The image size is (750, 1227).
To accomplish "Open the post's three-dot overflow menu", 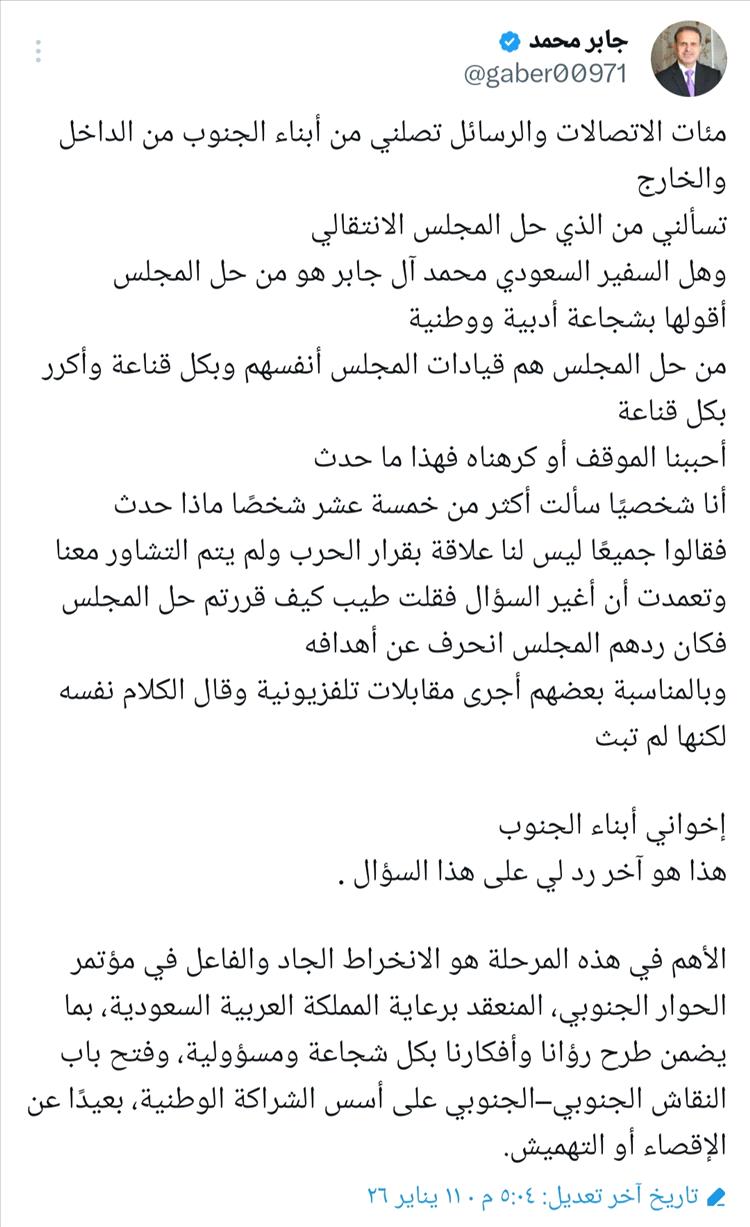I will pos(38,52).
